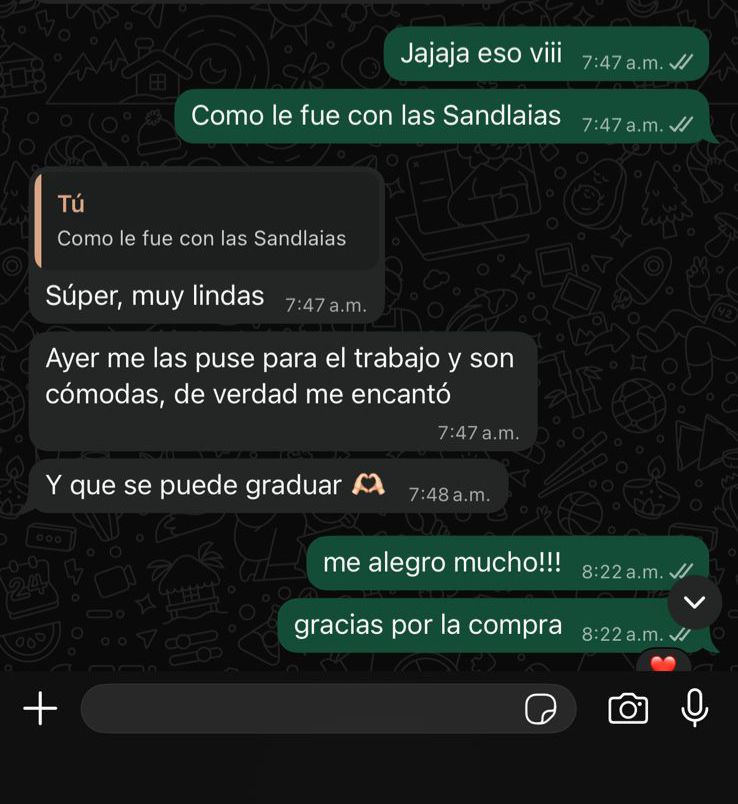Open the sticker picker
Screen dimensions: 738x804
pos(541,709)
